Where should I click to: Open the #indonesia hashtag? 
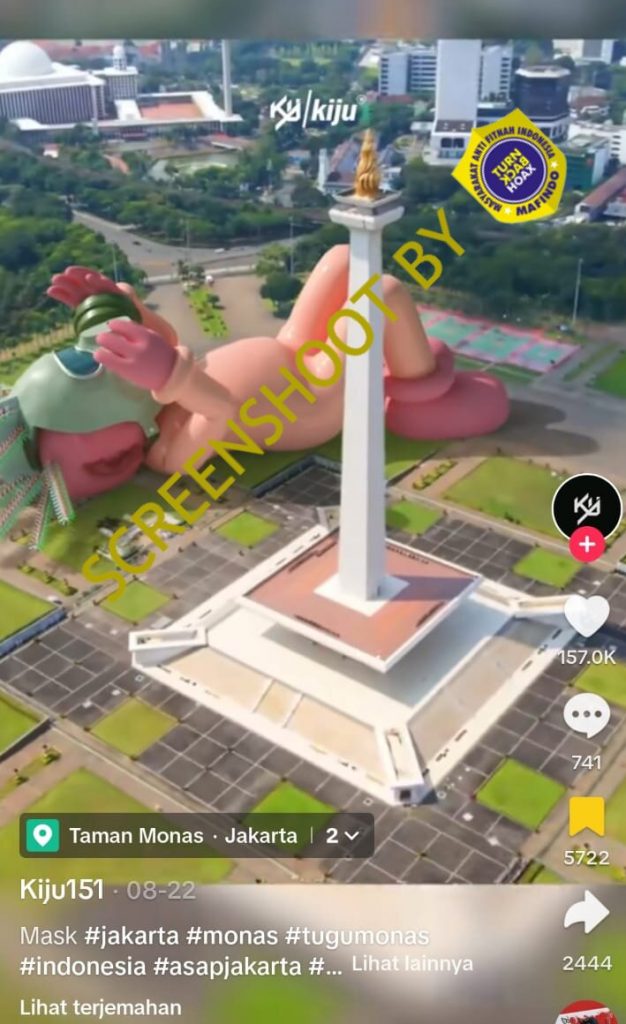pos(83,965)
